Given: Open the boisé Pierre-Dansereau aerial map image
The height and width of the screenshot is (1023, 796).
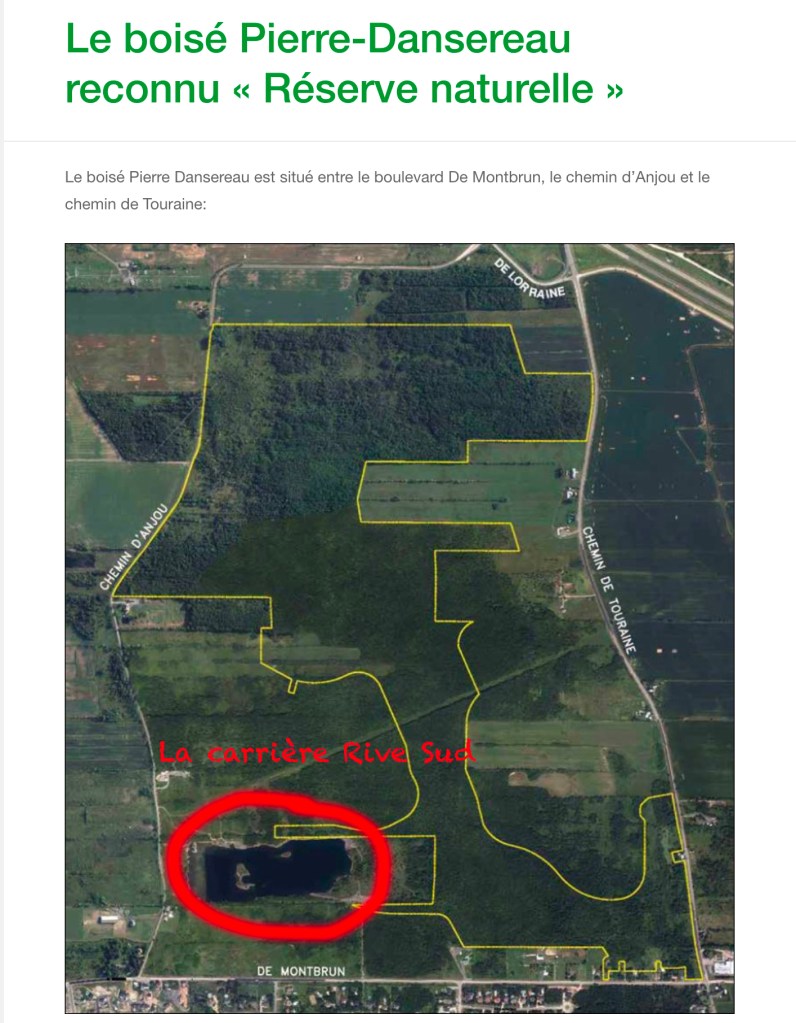Looking at the screenshot, I should 400,628.
